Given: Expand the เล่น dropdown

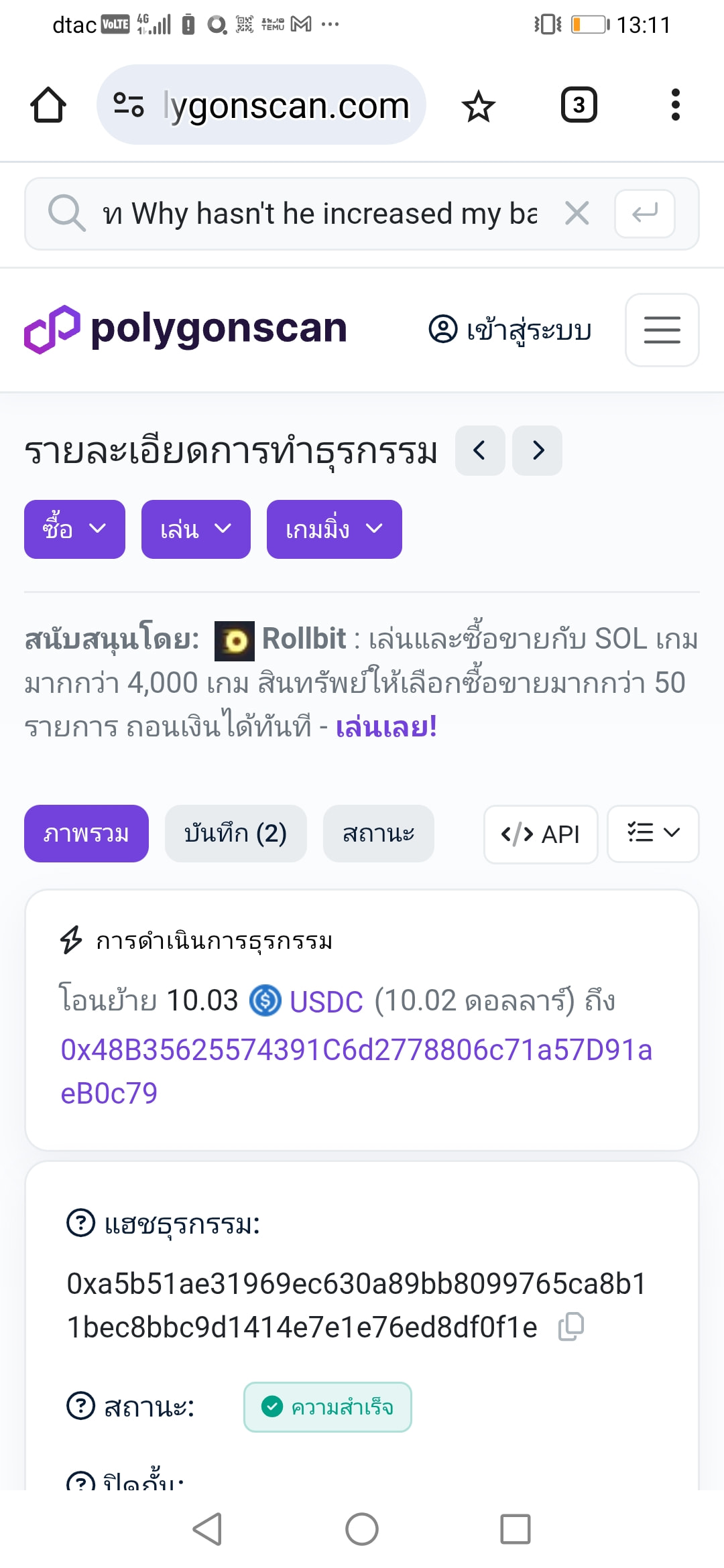Looking at the screenshot, I should [x=196, y=529].
